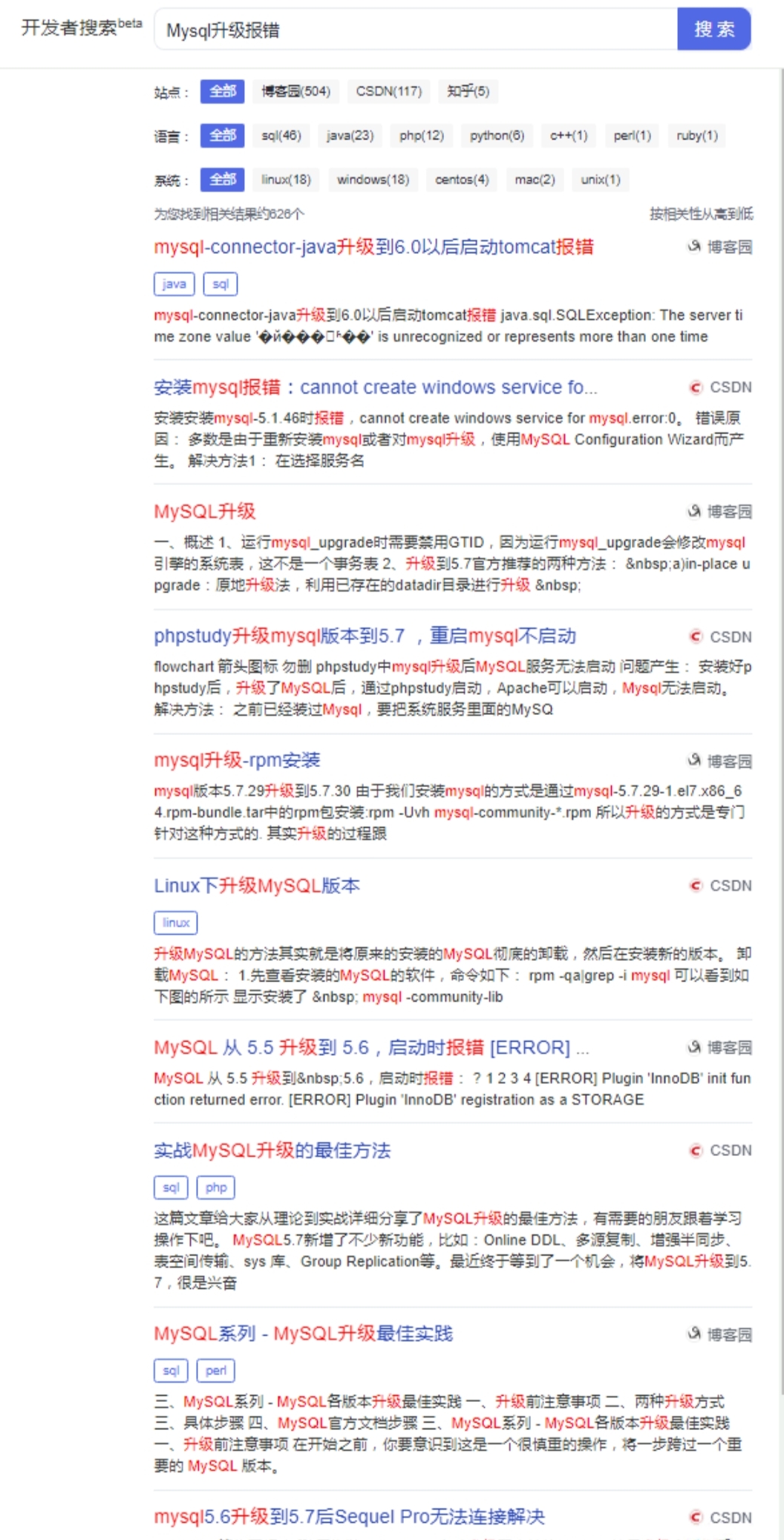Focus the Mysql升级报错 search box

416,30
